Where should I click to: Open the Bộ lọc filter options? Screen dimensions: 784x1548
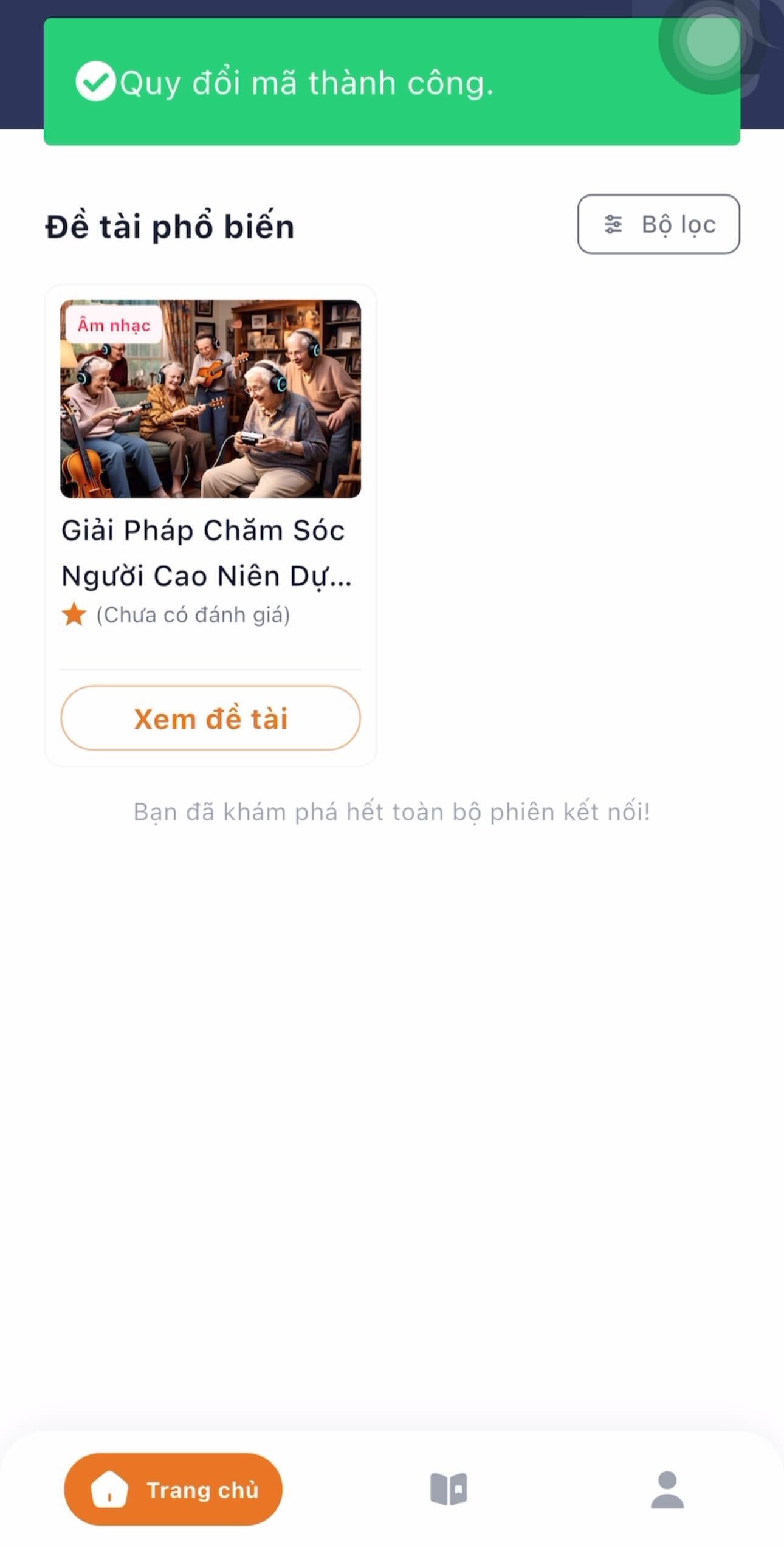tap(658, 224)
